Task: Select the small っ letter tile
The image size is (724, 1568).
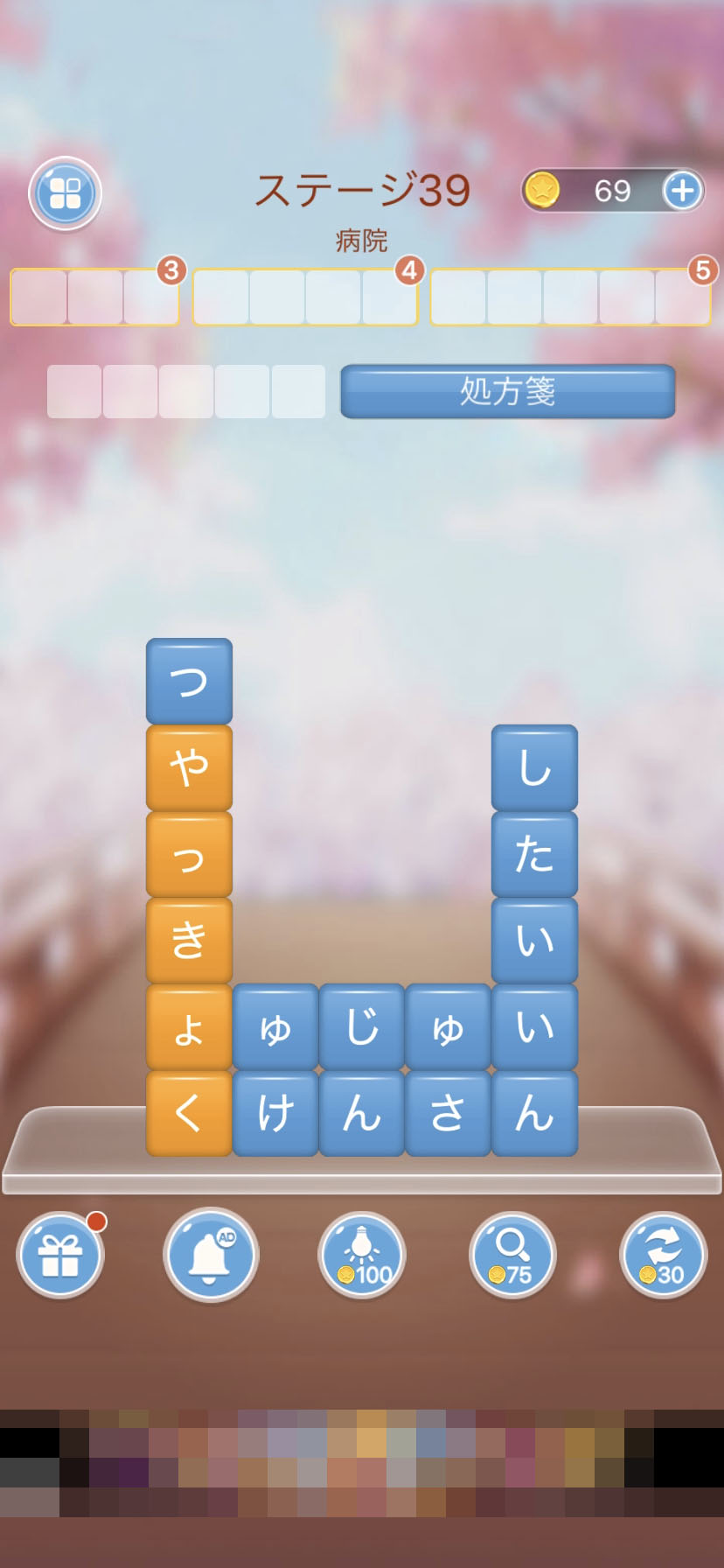Action: pyautogui.click(x=189, y=854)
